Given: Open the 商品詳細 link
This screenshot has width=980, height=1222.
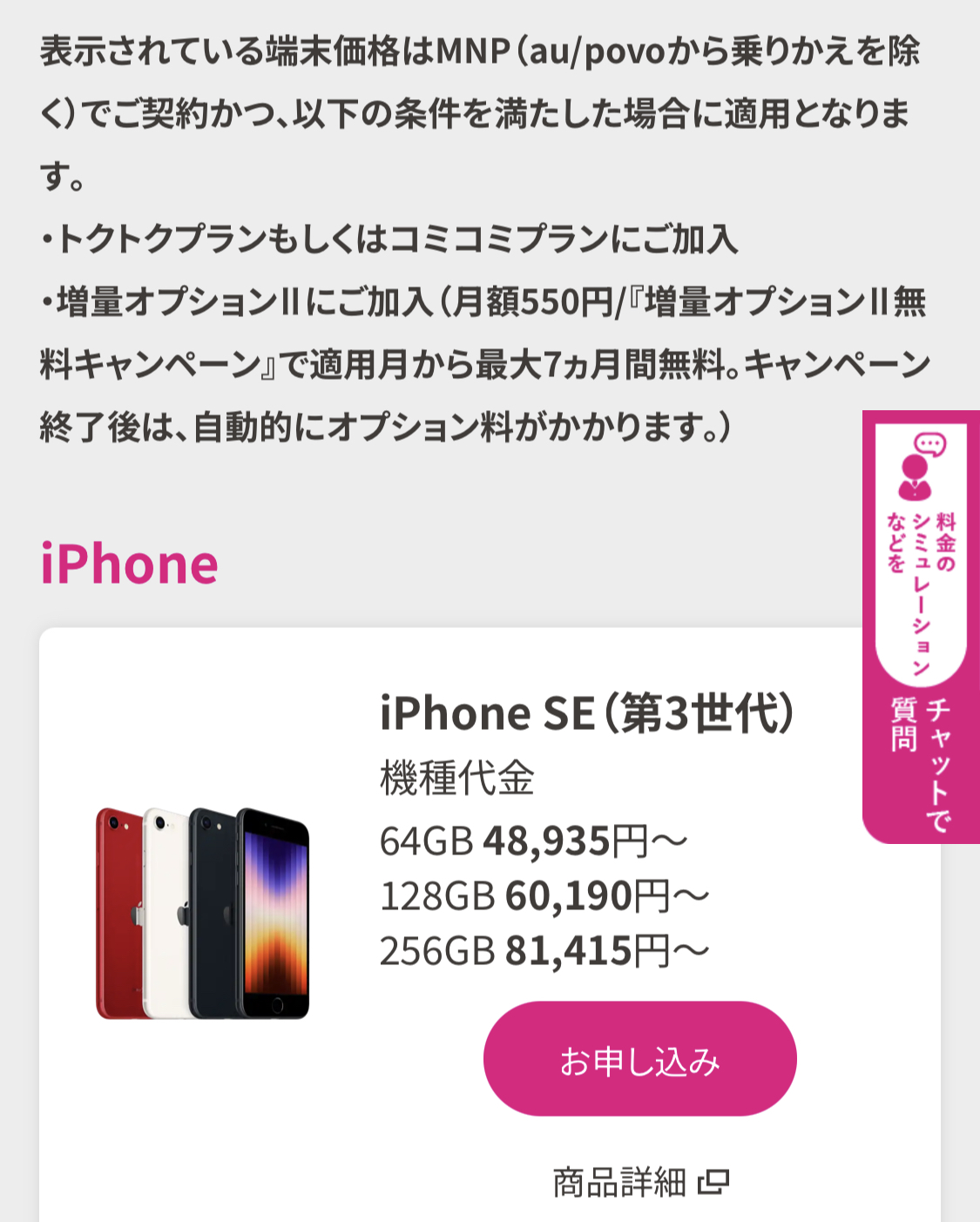Looking at the screenshot, I should [639, 1182].
